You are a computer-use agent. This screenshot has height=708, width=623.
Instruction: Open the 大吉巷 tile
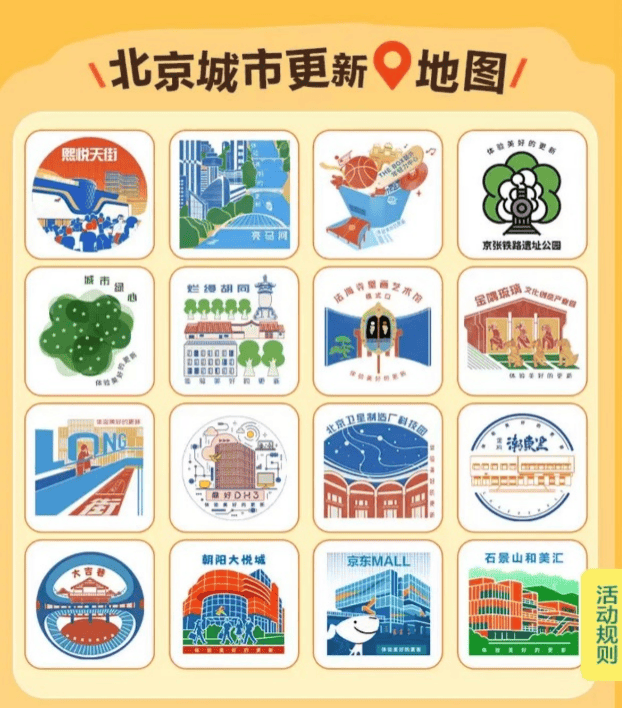click(90, 605)
